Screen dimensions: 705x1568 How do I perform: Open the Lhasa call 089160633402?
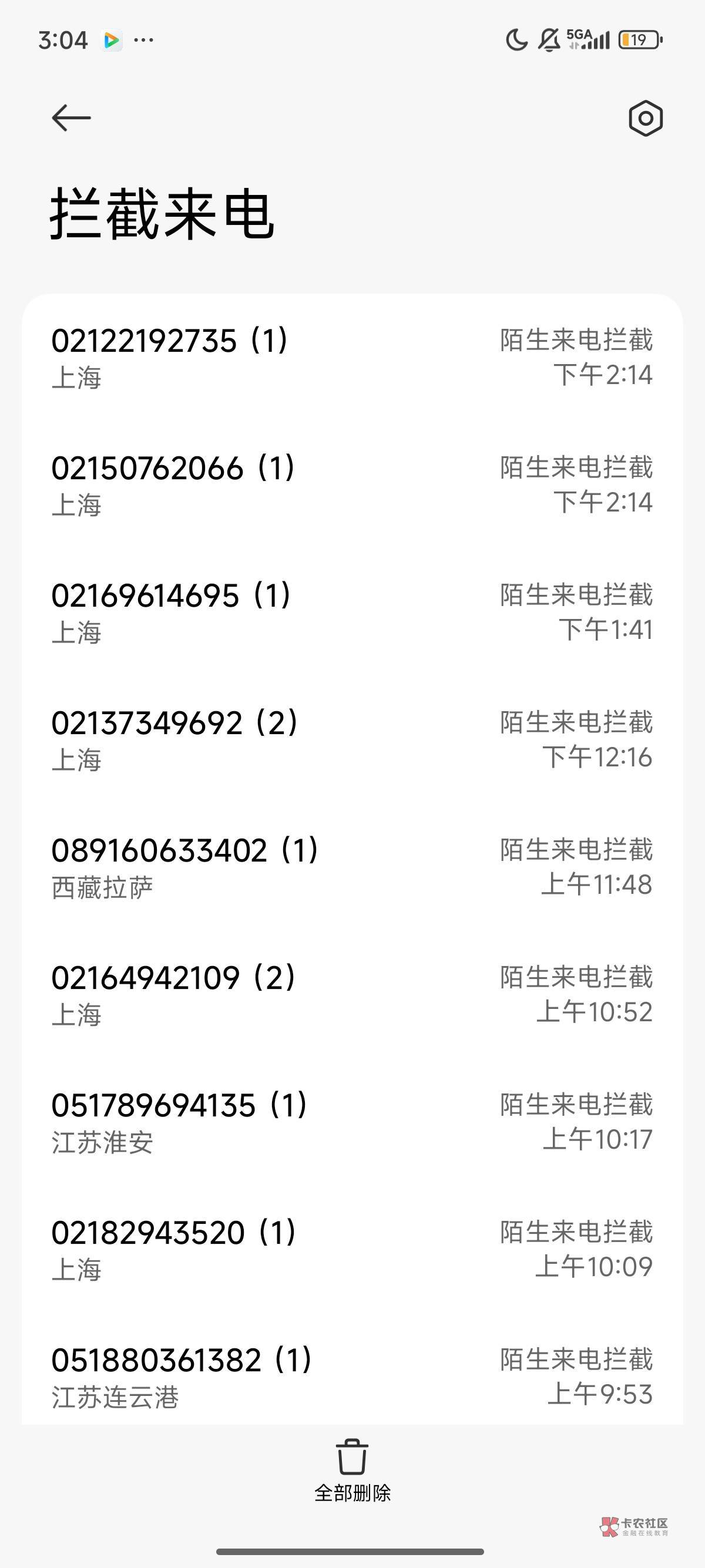(352, 867)
